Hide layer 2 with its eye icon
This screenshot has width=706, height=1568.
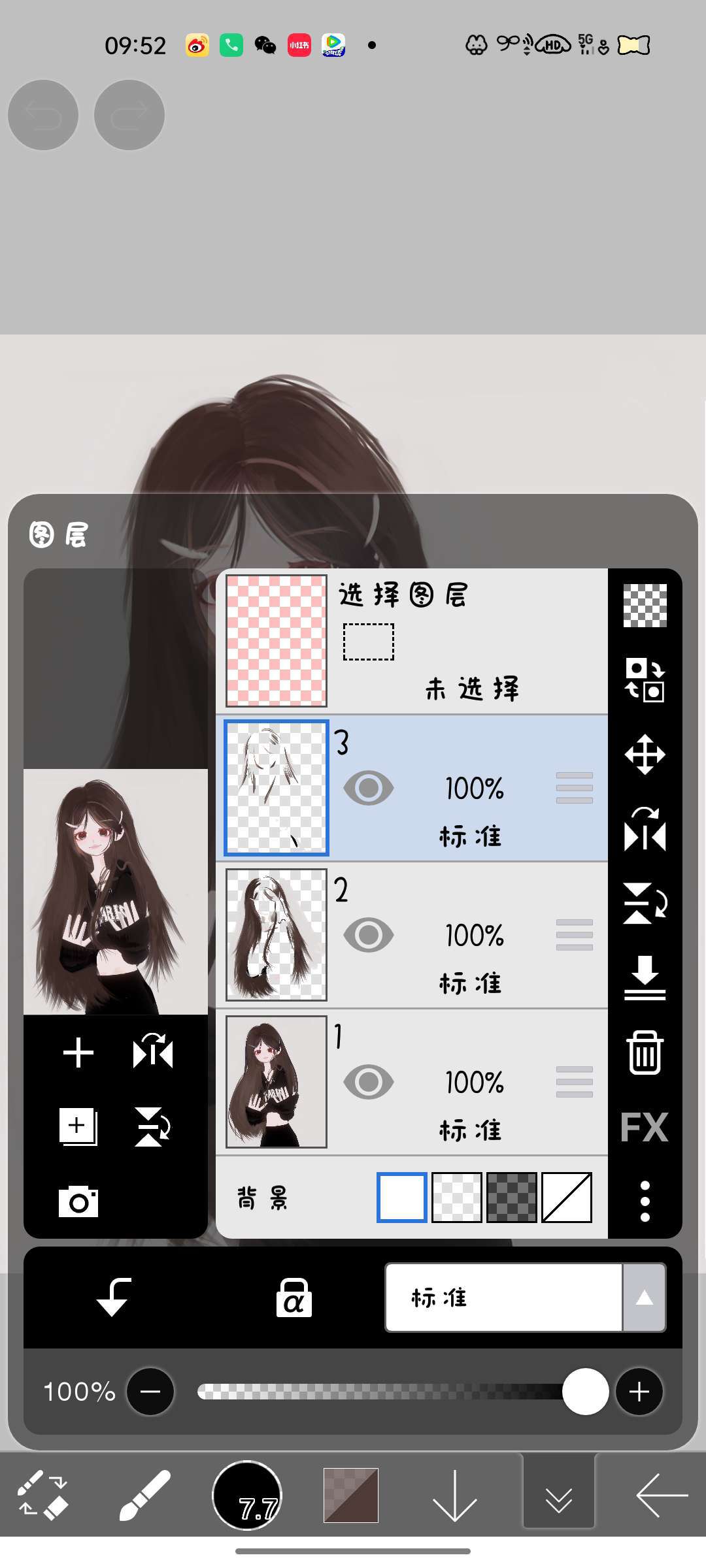(x=368, y=935)
